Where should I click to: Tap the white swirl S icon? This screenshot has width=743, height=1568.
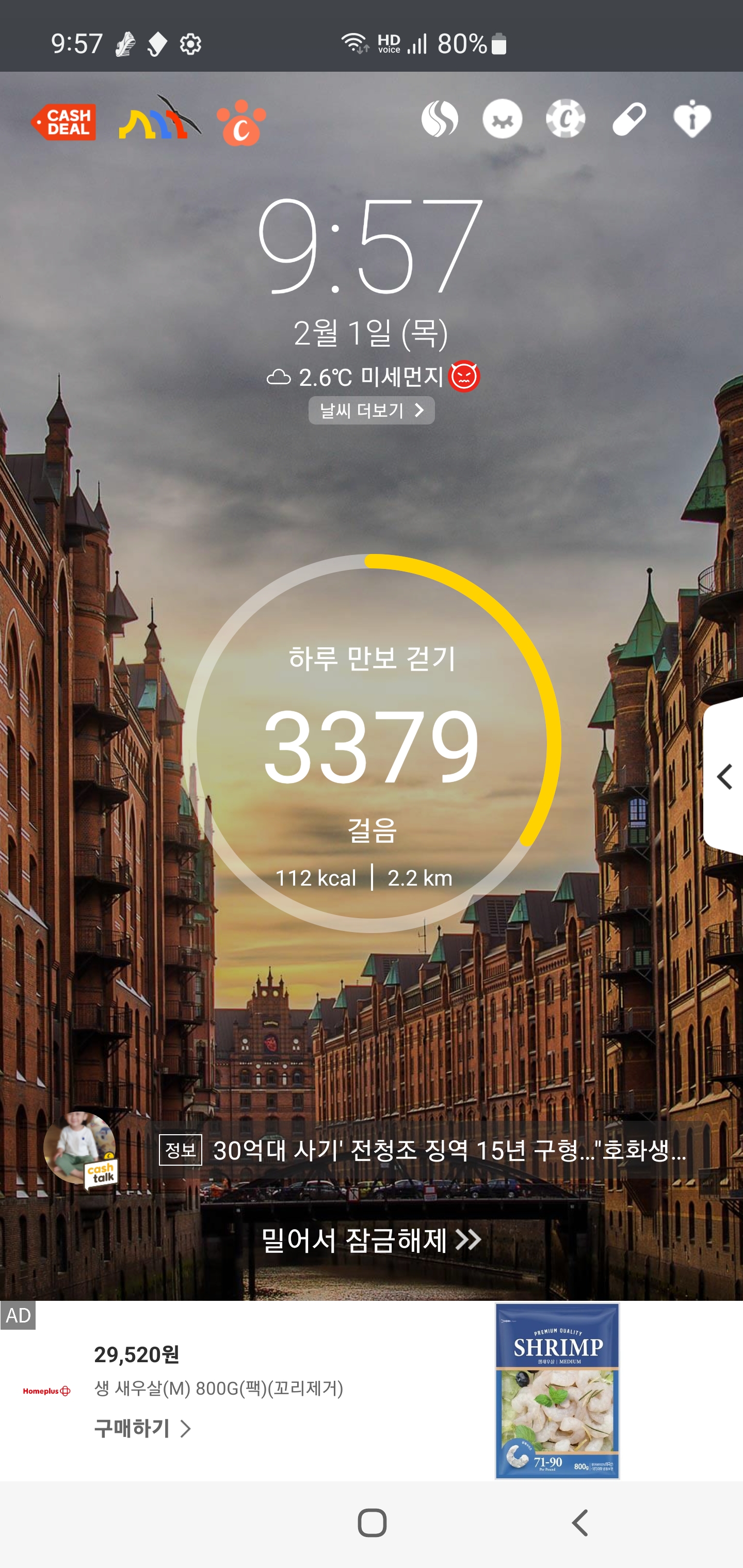point(440,118)
